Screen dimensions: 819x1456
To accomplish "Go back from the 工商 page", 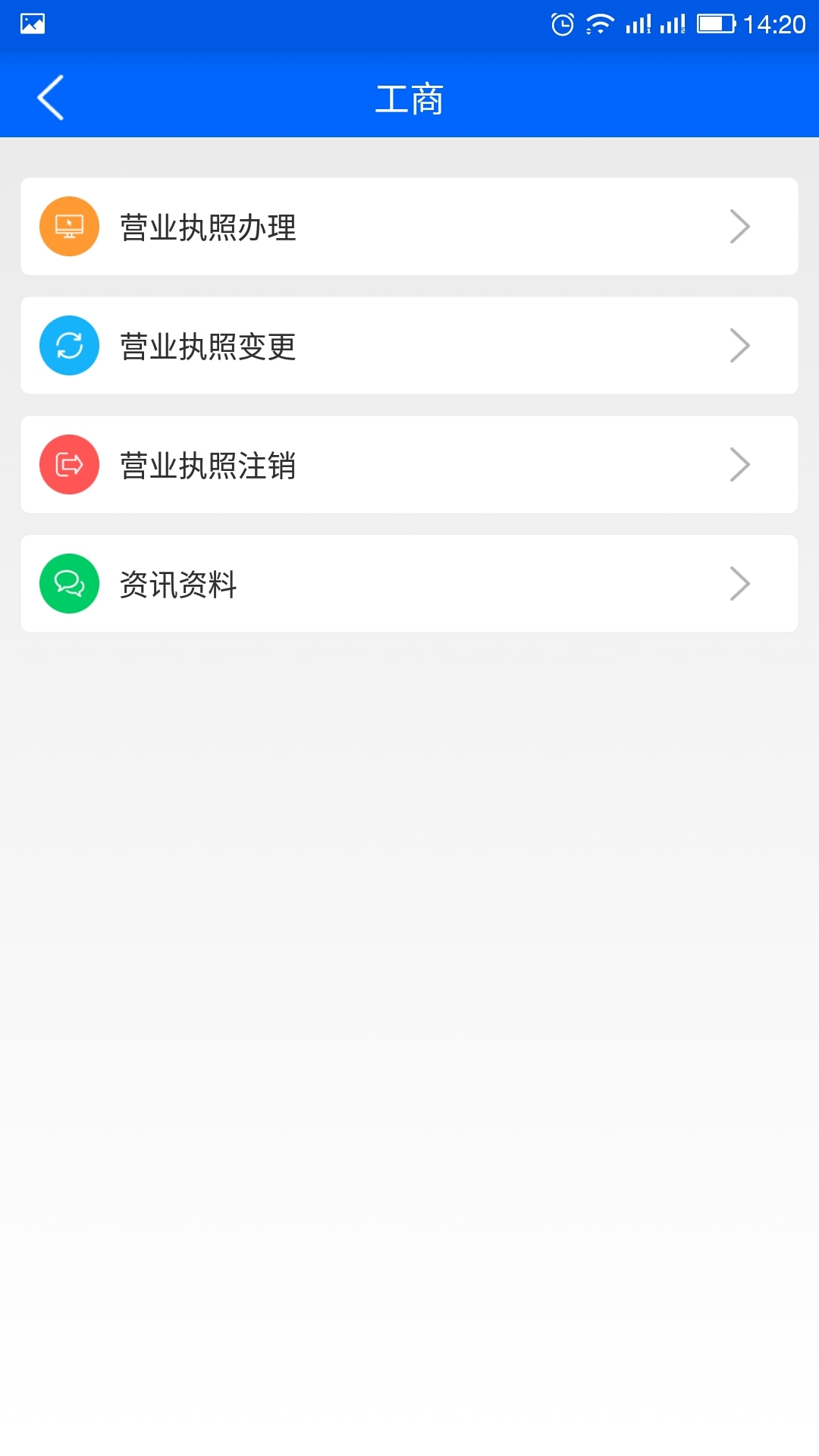I will (x=50, y=98).
